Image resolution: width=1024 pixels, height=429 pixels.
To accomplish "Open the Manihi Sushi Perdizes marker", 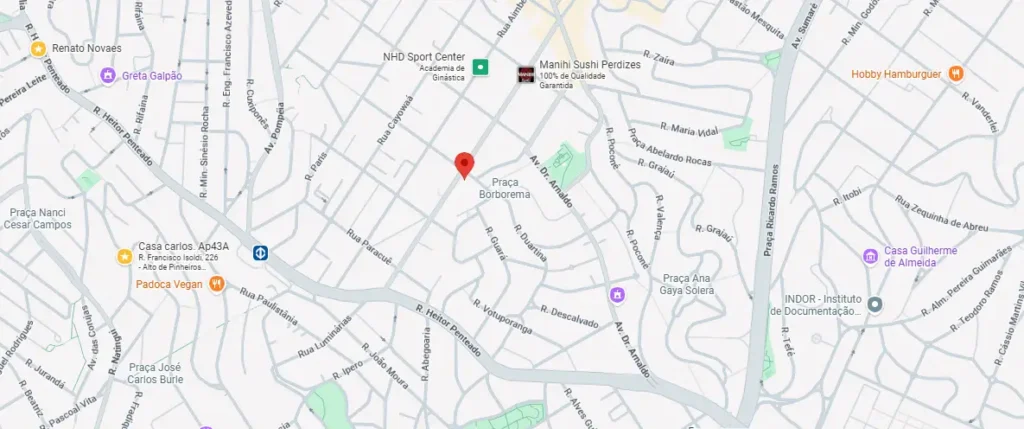I will [523, 73].
